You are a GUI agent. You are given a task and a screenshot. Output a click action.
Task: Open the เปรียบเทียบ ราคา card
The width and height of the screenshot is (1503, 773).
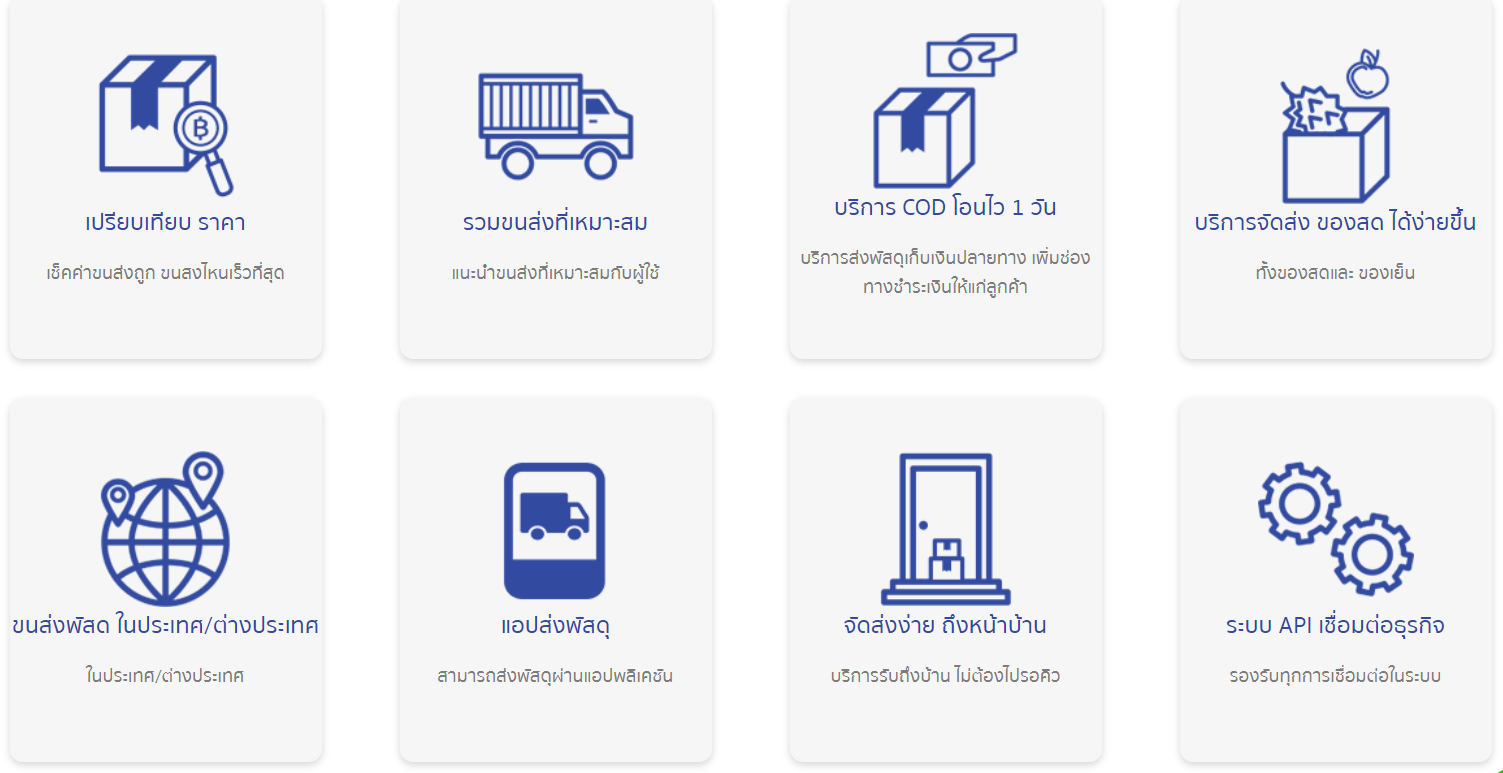165,222
